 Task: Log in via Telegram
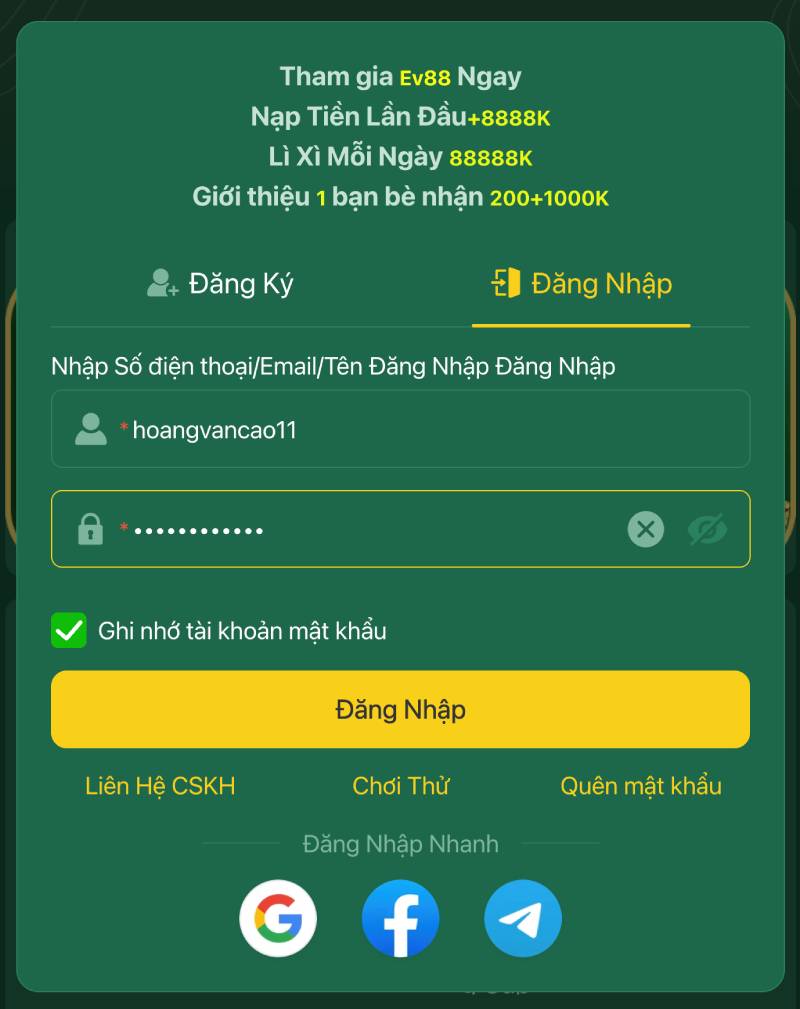pyautogui.click(x=522, y=918)
